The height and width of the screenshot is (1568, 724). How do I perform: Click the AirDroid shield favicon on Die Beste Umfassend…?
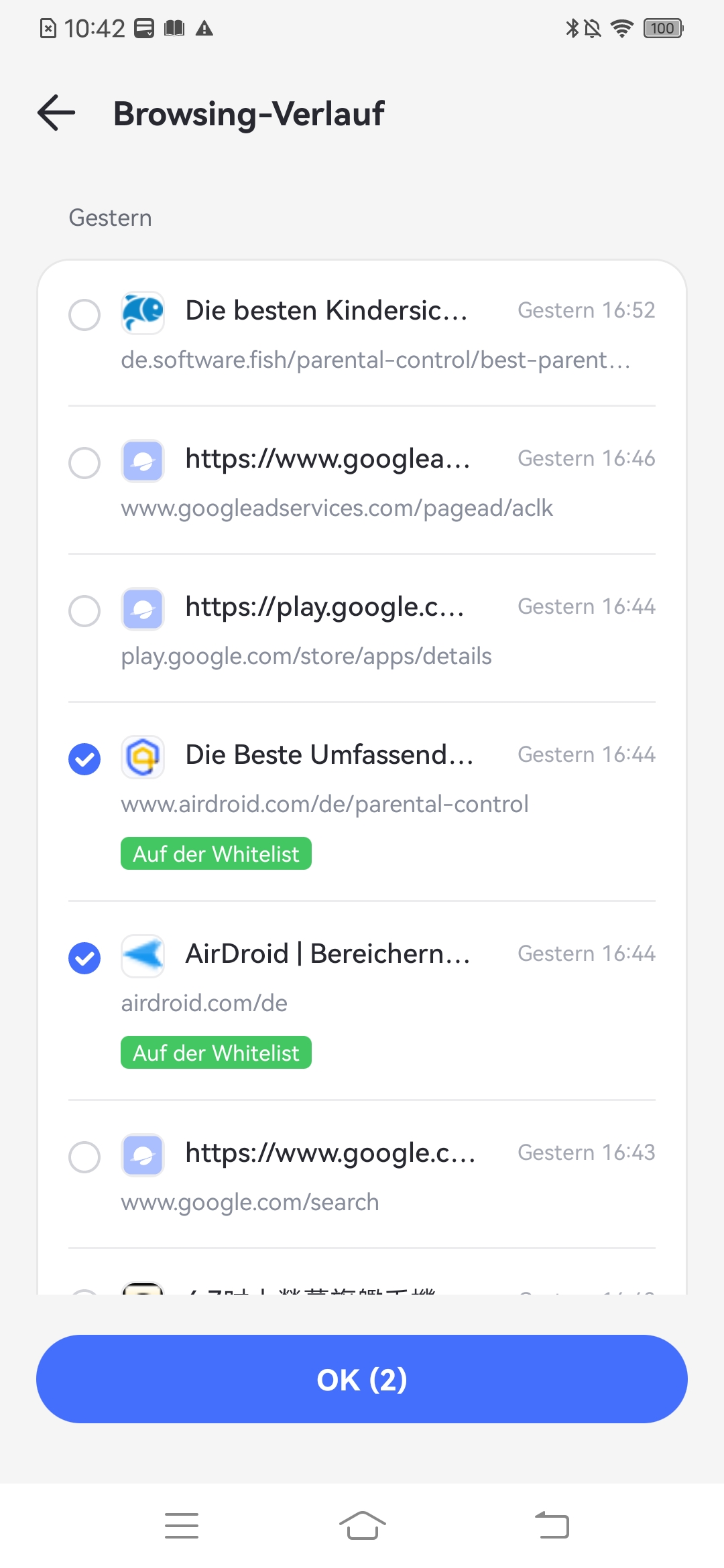coord(142,757)
